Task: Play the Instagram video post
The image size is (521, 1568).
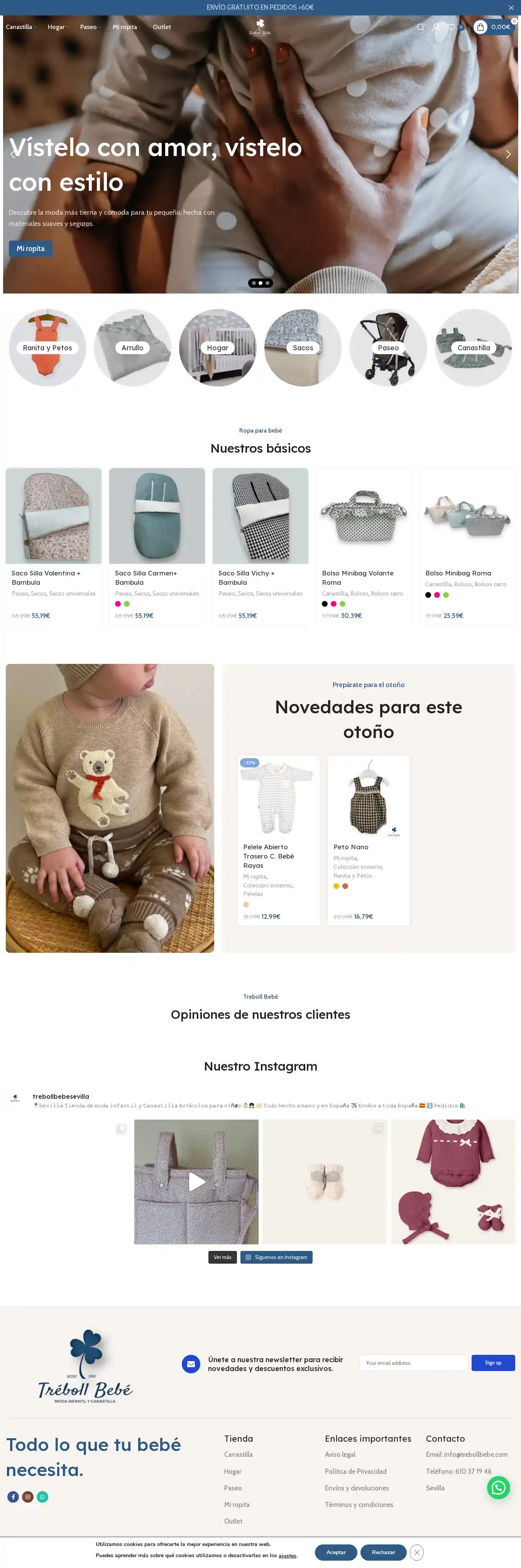Action: pyautogui.click(x=196, y=1181)
